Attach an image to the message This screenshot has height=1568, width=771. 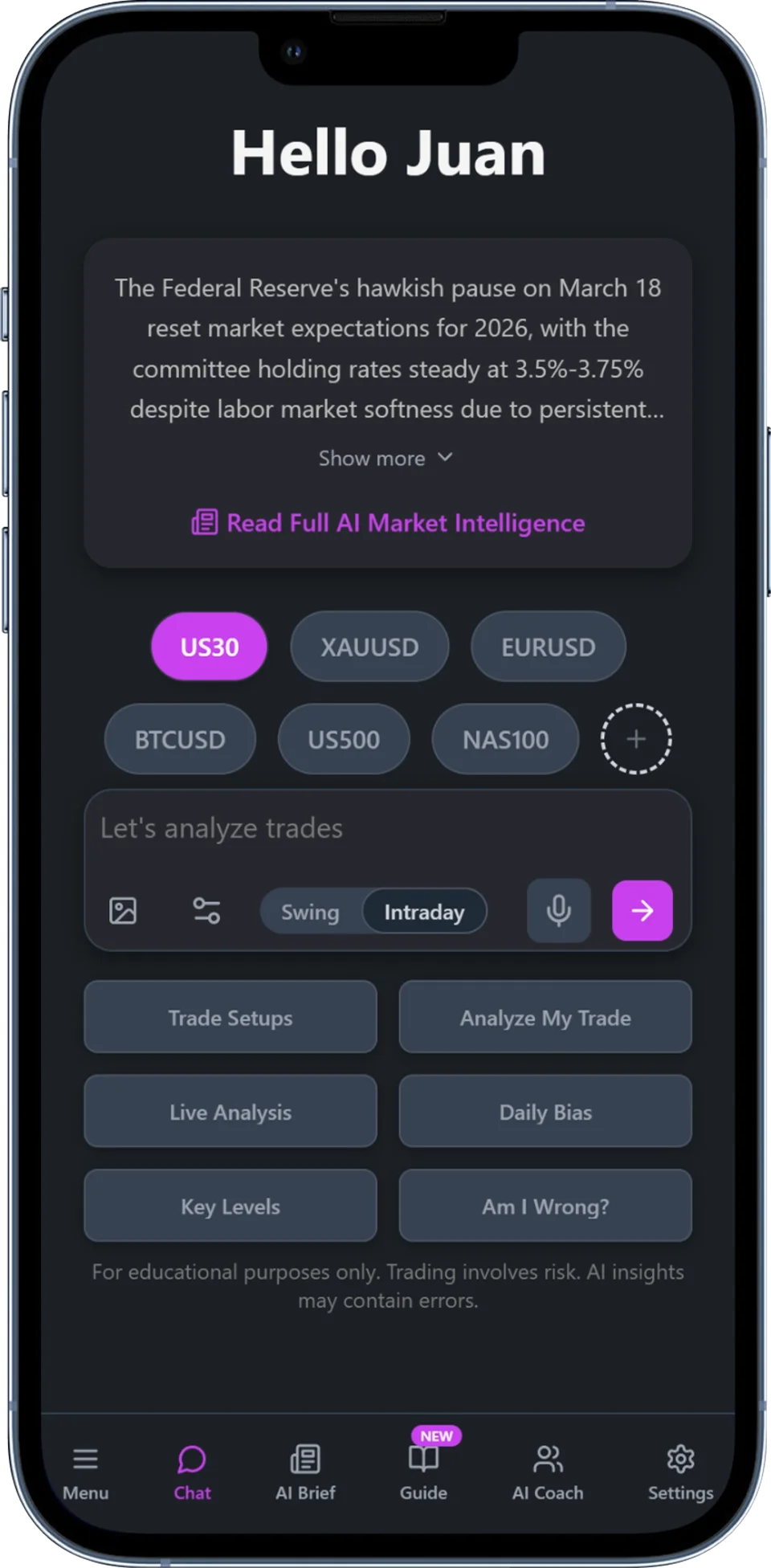tap(123, 911)
